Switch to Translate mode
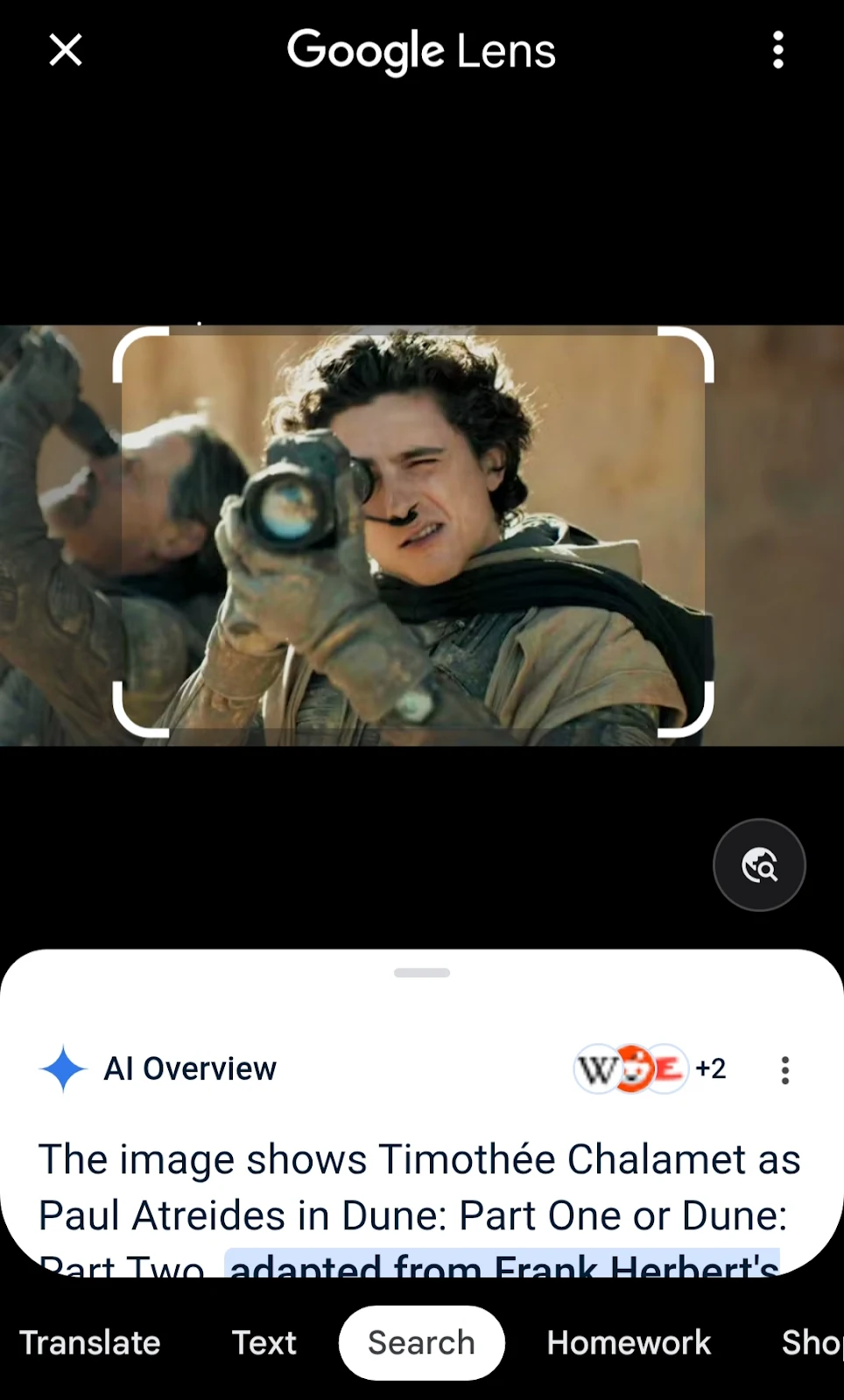844x1400 pixels. click(x=90, y=1342)
